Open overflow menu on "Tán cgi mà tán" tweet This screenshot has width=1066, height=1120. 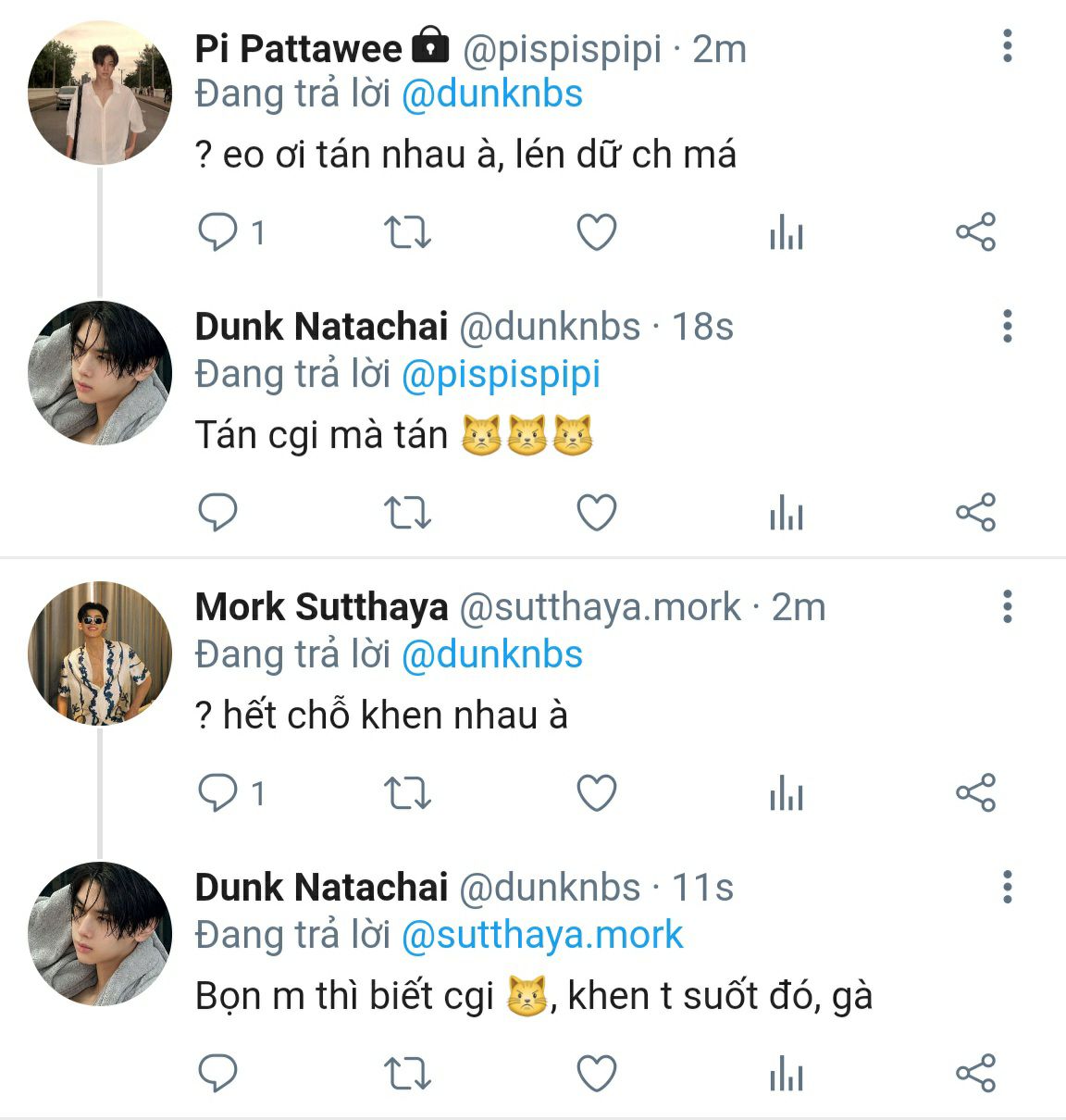coord(1007,326)
